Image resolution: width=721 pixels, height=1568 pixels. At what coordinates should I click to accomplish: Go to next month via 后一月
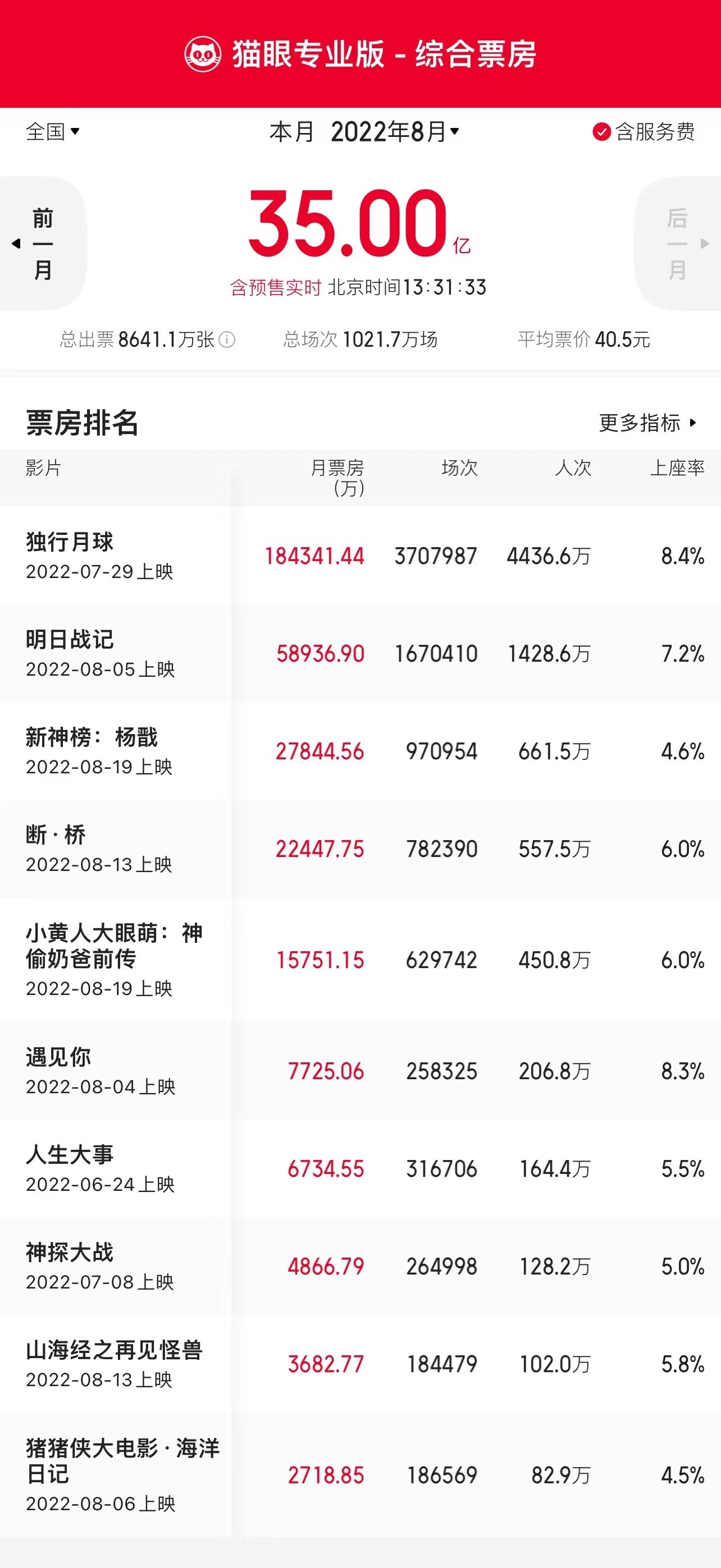pos(676,243)
